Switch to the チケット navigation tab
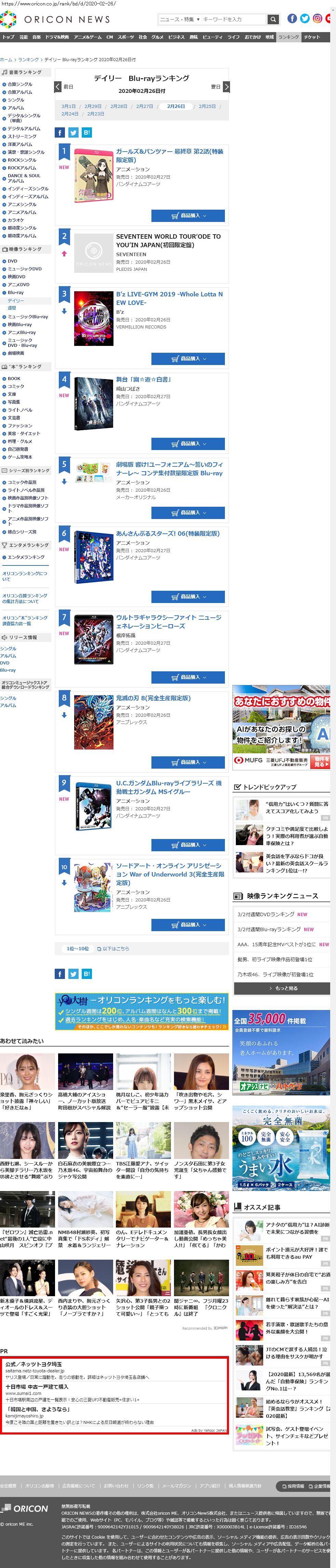The image size is (336, 1568). coord(312,37)
